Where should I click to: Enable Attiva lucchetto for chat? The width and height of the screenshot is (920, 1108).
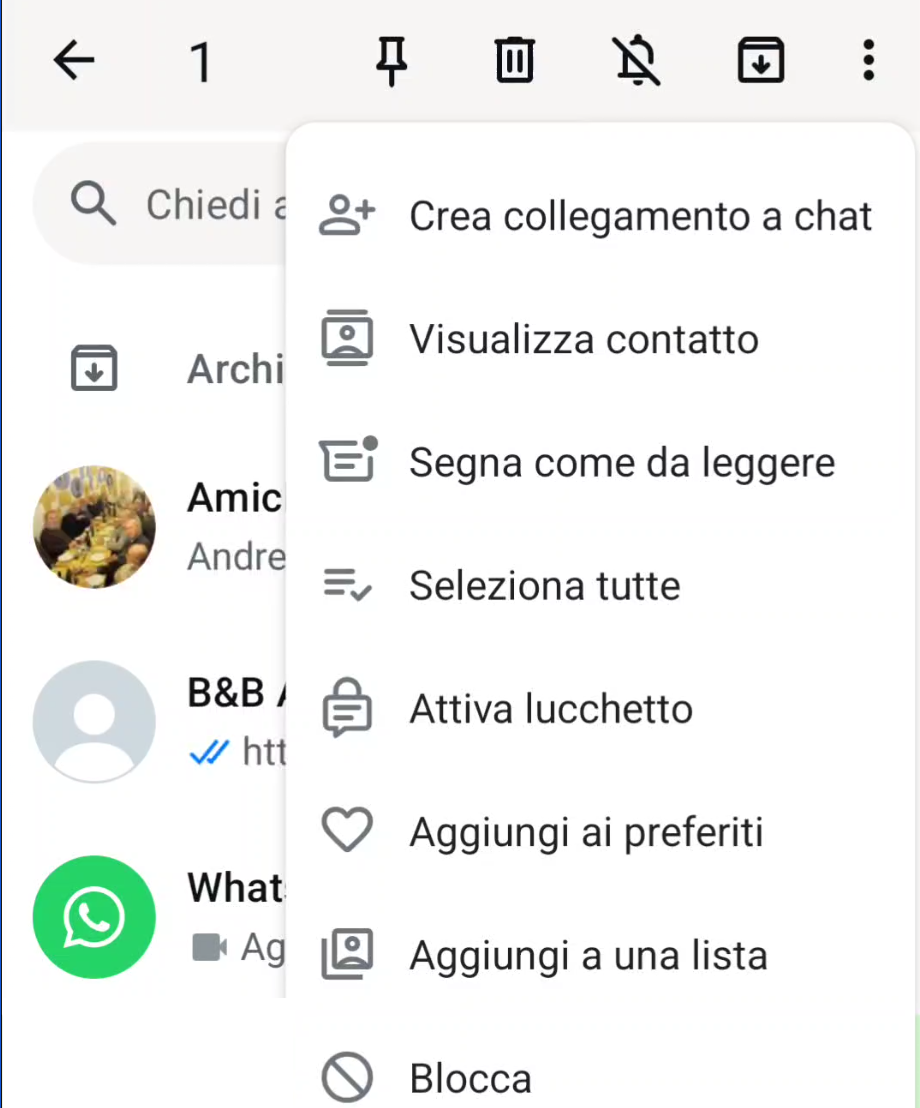550,709
